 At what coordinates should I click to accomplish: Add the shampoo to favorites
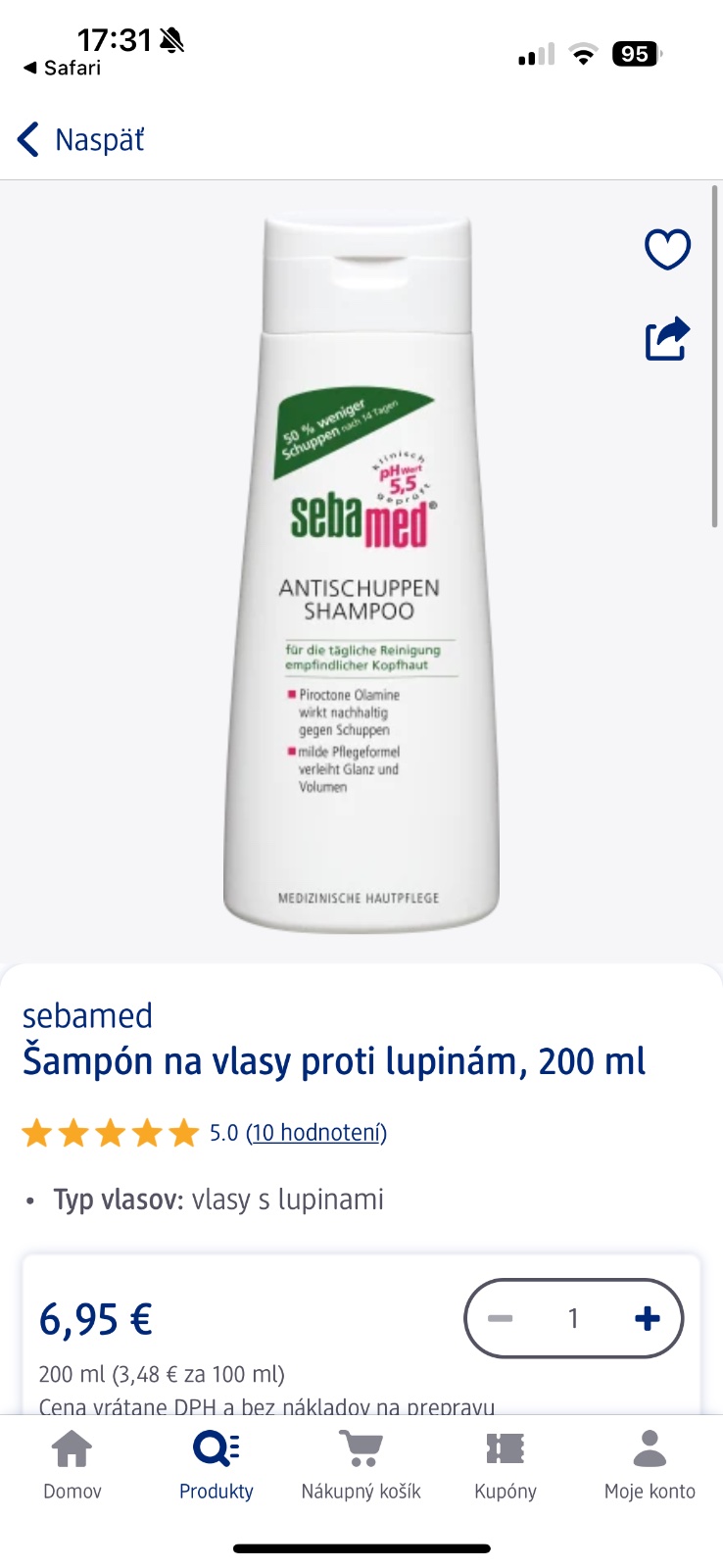click(667, 249)
